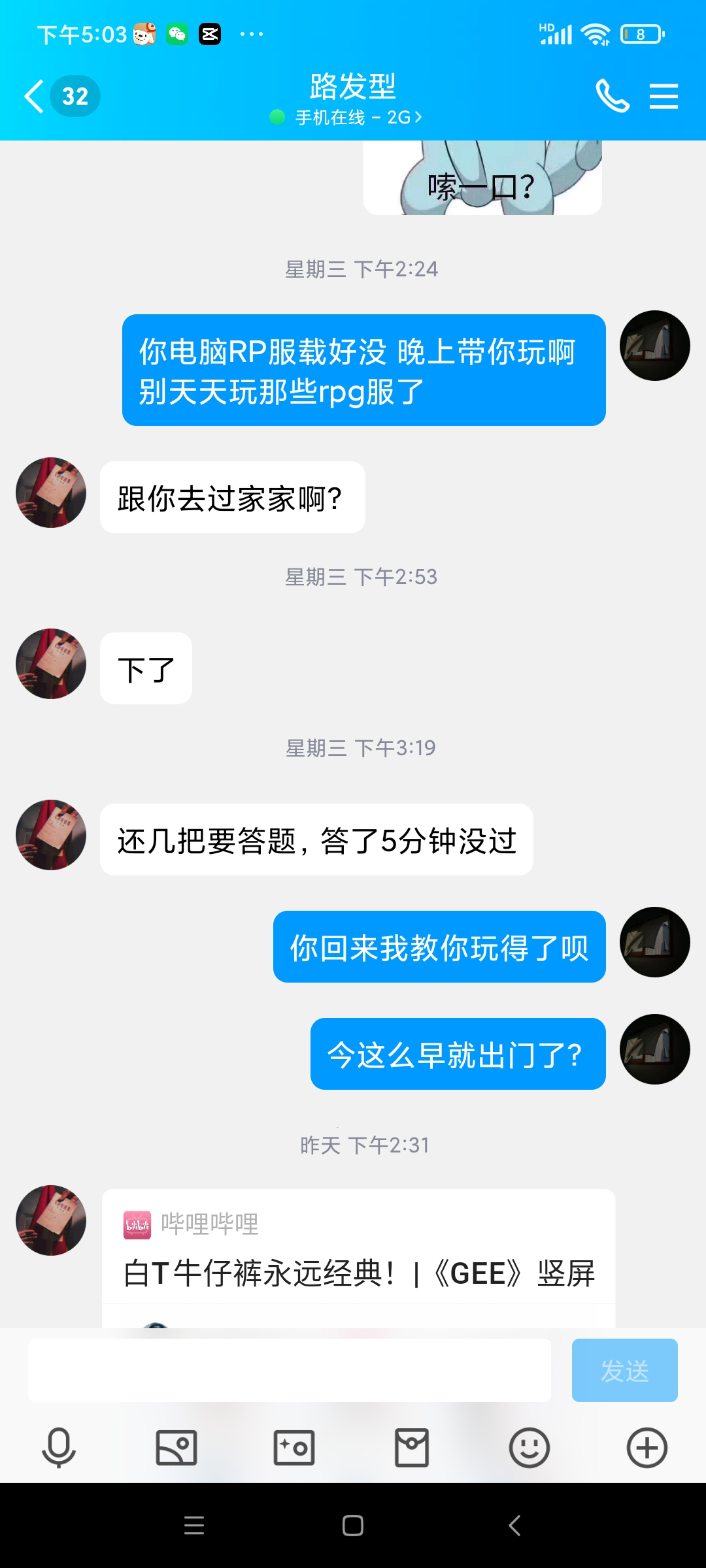The image size is (706, 1568).
Task: Open the red packet option
Action: (x=412, y=1448)
